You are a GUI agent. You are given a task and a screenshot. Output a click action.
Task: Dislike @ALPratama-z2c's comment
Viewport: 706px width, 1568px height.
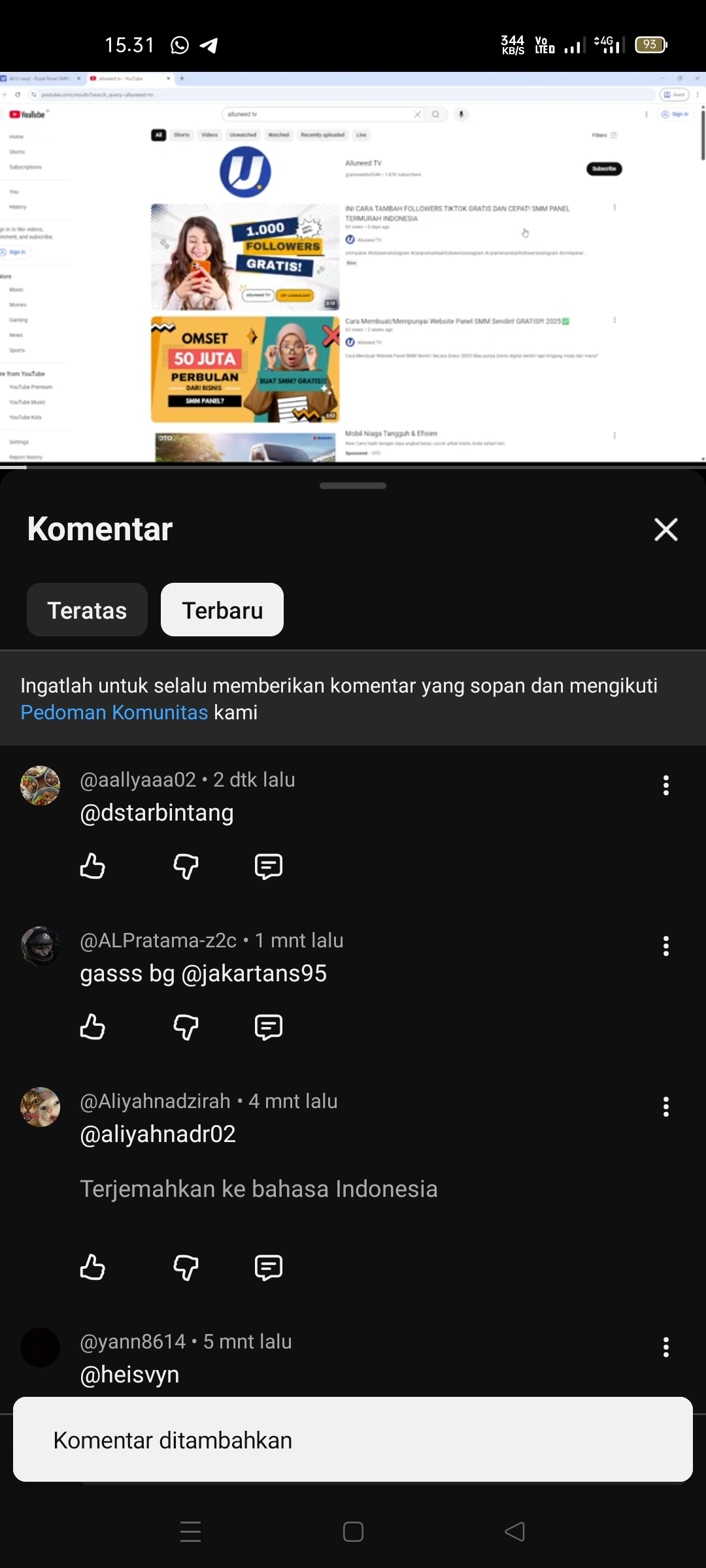click(x=186, y=1027)
